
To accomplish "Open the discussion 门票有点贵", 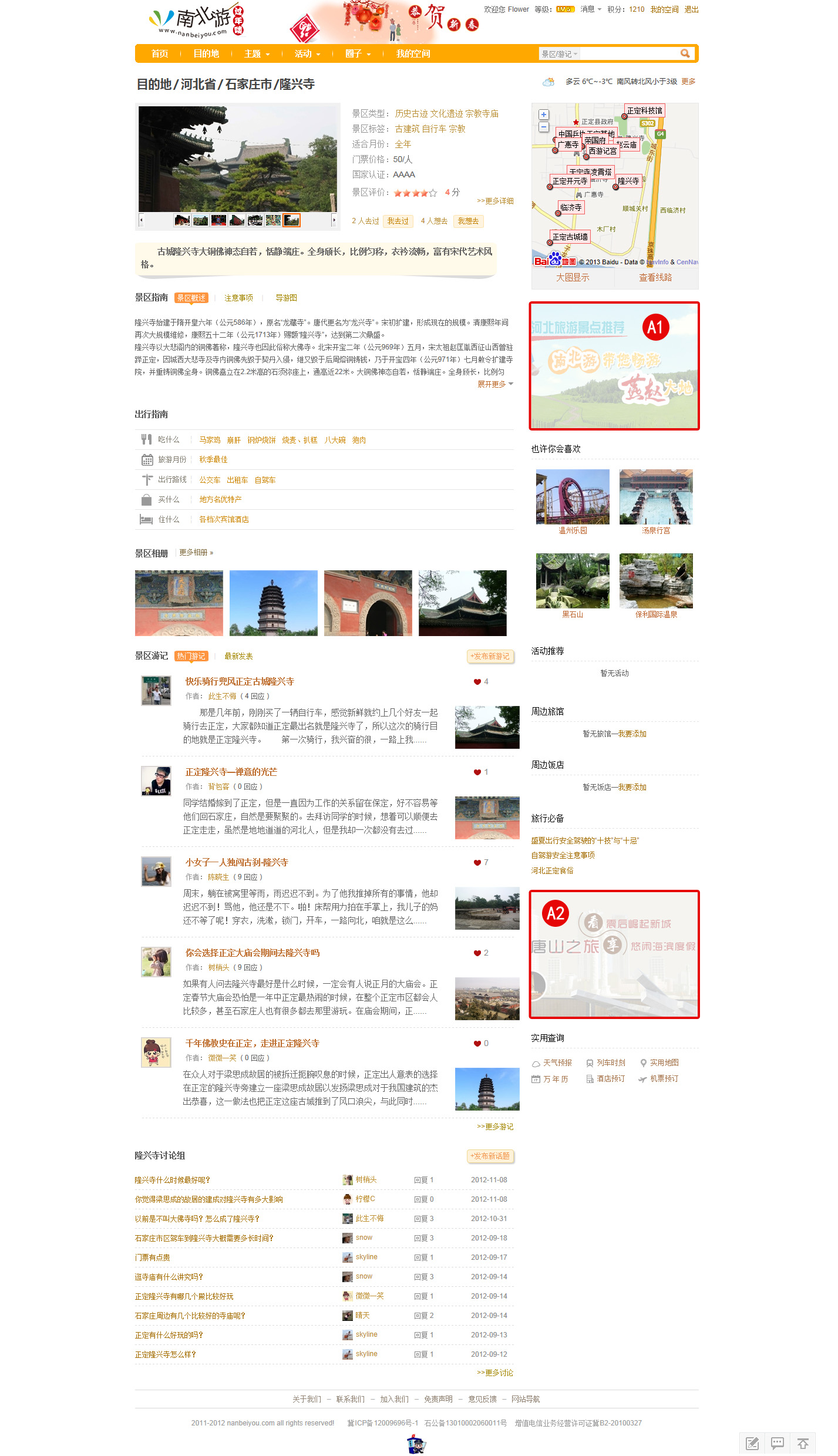I will (x=153, y=1257).
